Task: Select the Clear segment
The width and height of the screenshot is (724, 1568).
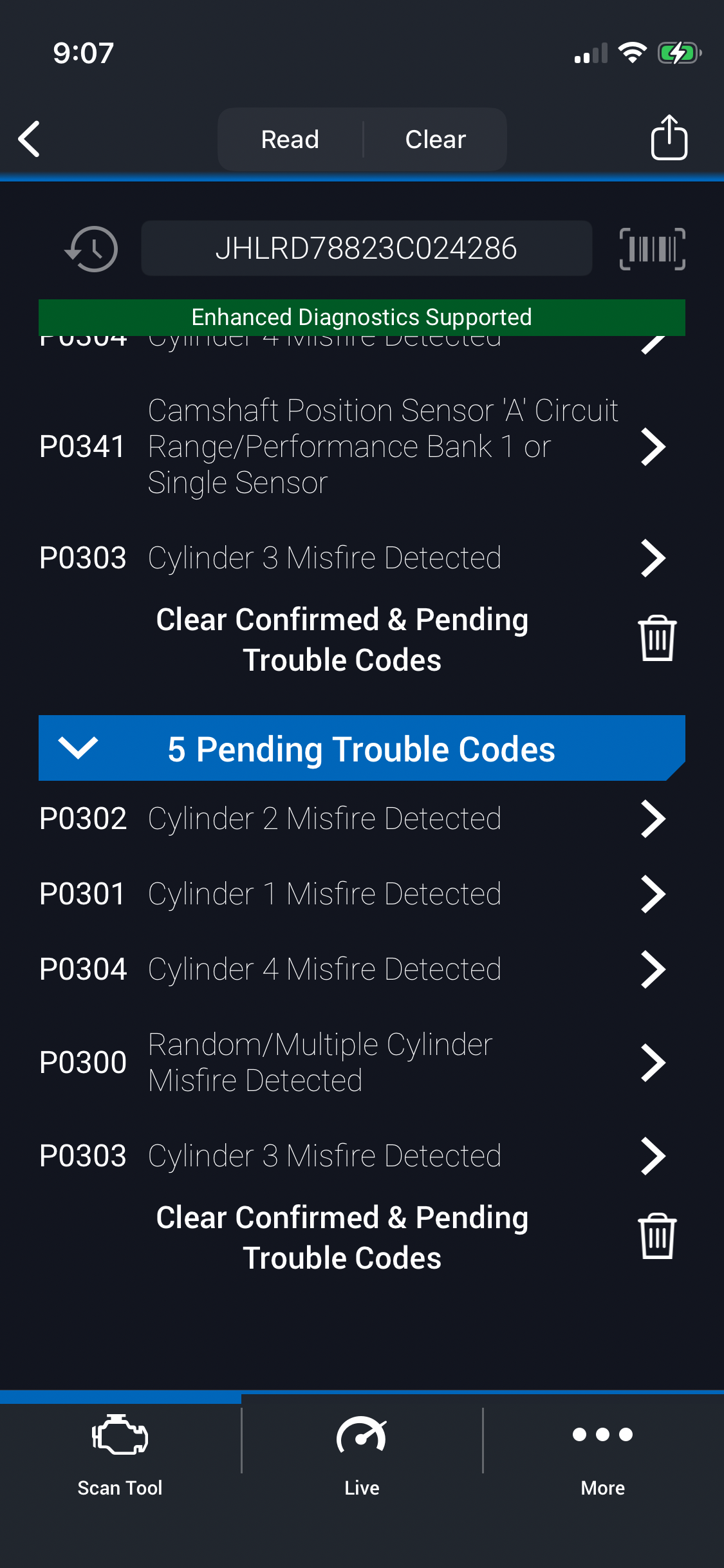Action: click(x=435, y=139)
